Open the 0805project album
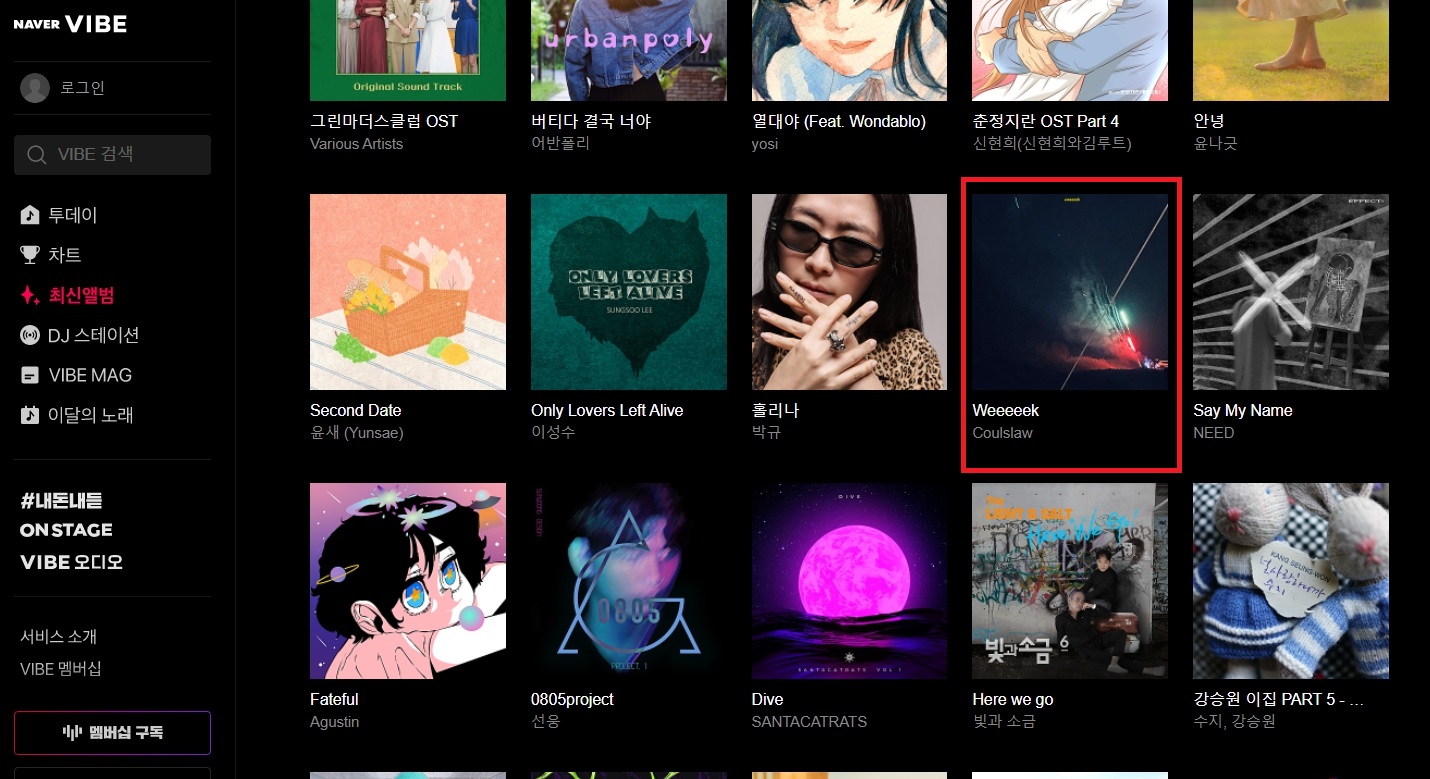The height and width of the screenshot is (779, 1430). tap(628, 581)
